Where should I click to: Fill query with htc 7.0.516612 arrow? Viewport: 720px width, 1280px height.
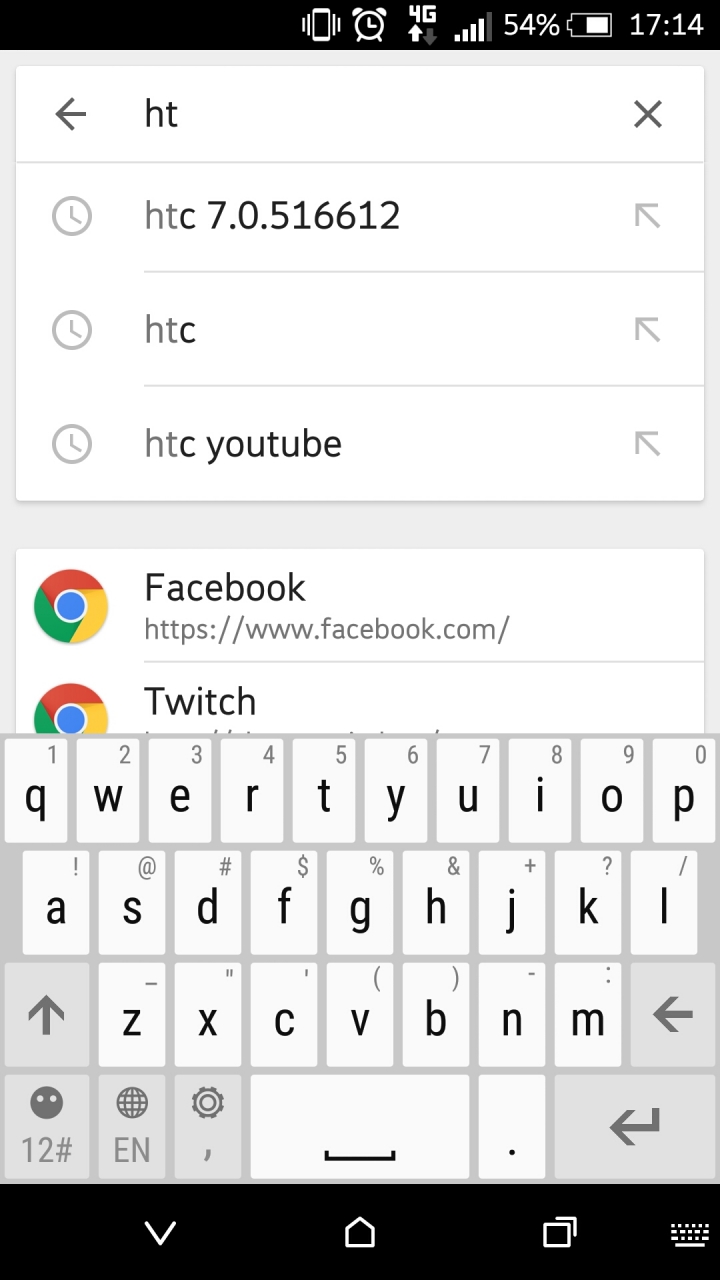[x=647, y=216]
